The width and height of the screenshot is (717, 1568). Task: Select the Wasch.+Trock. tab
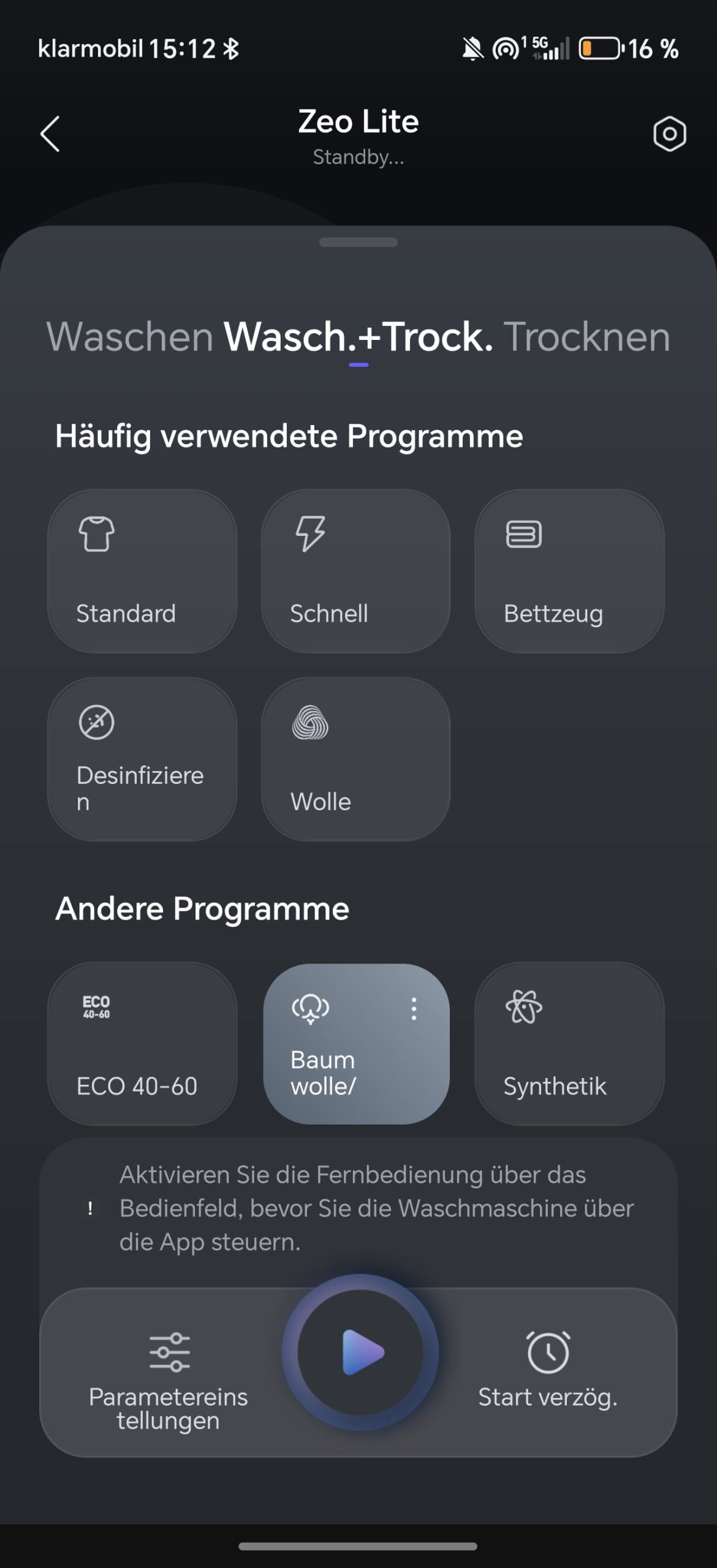(358, 337)
